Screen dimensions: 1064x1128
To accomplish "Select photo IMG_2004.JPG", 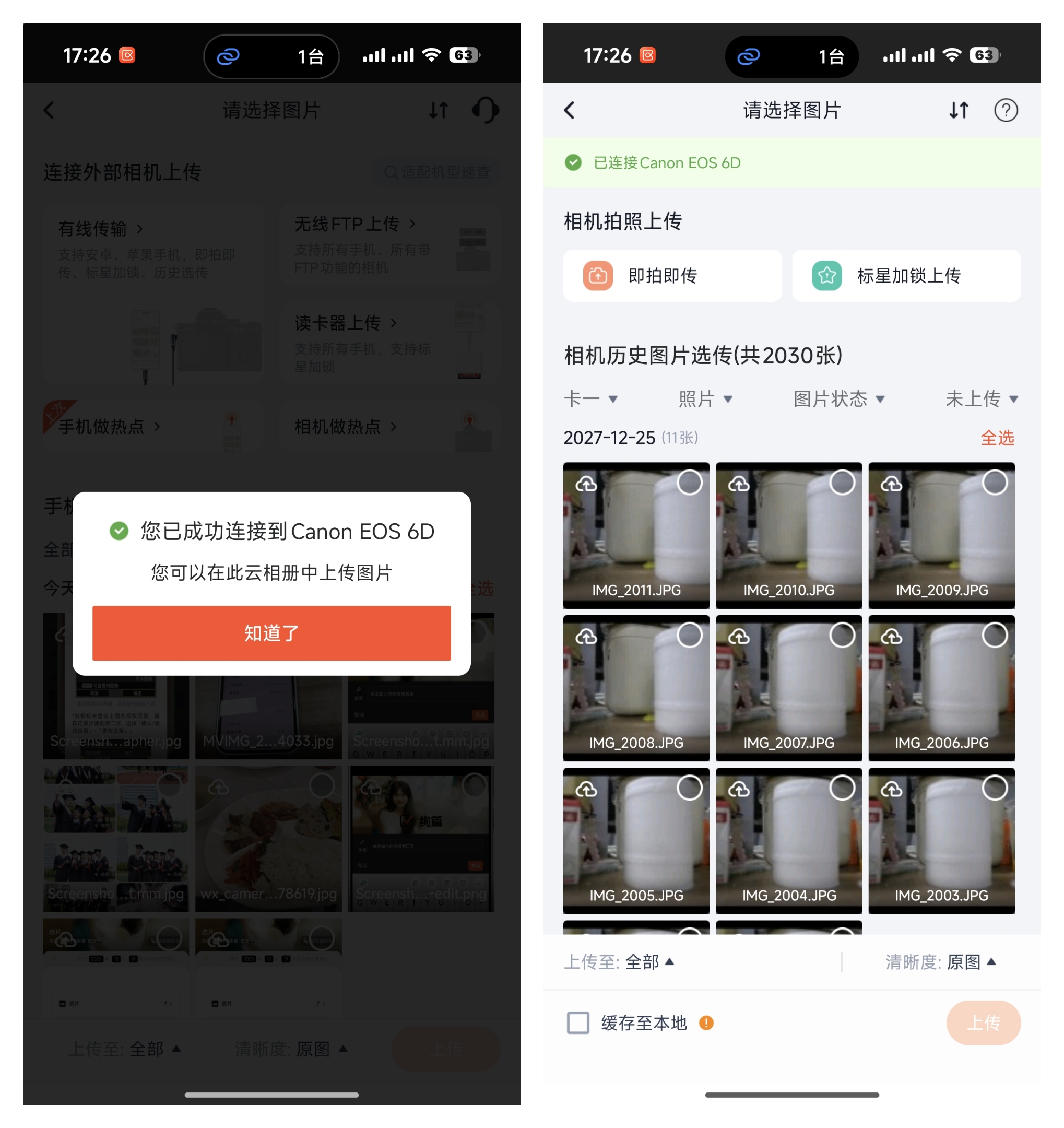I will [842, 788].
